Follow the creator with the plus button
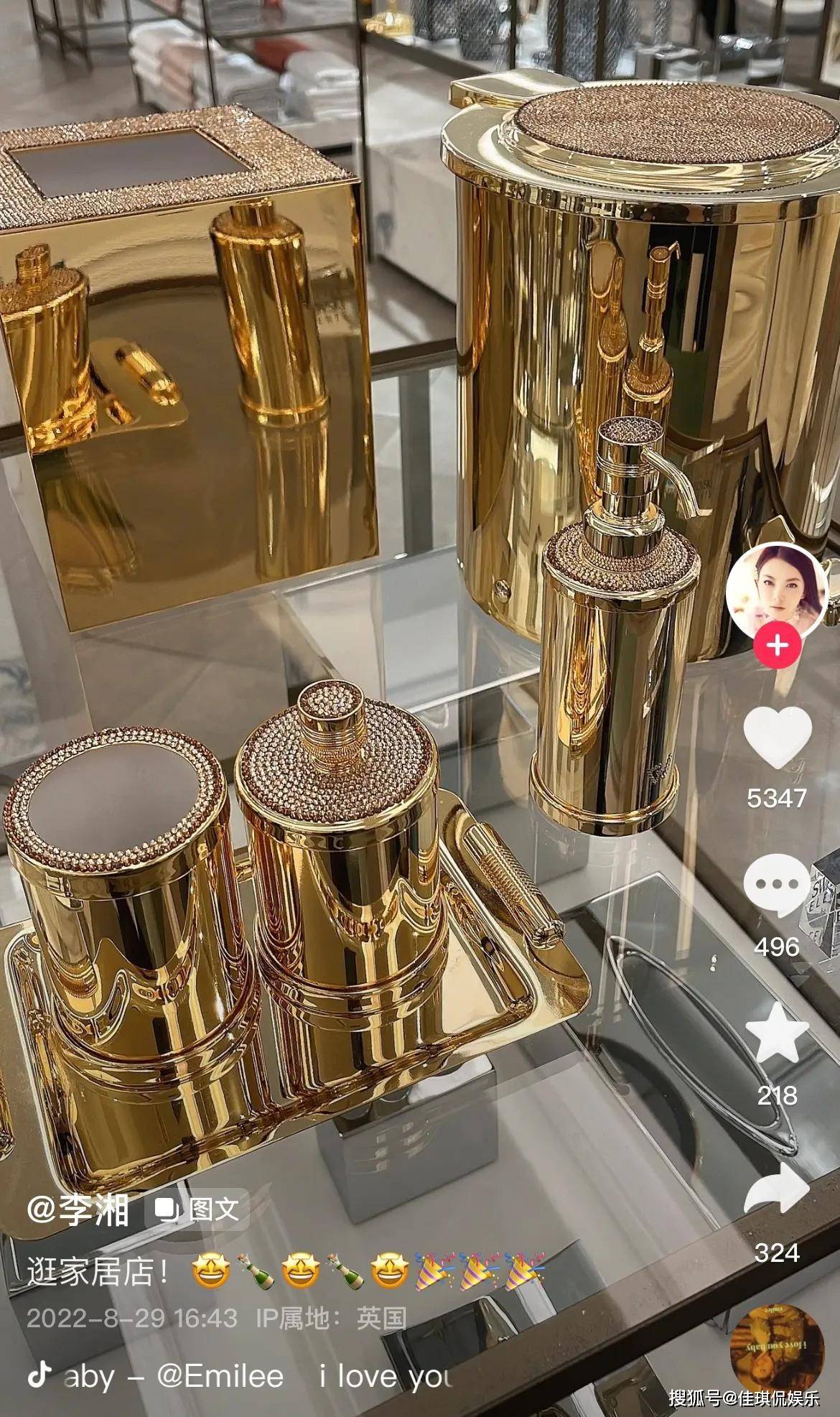The width and height of the screenshot is (840, 1417). [x=777, y=646]
